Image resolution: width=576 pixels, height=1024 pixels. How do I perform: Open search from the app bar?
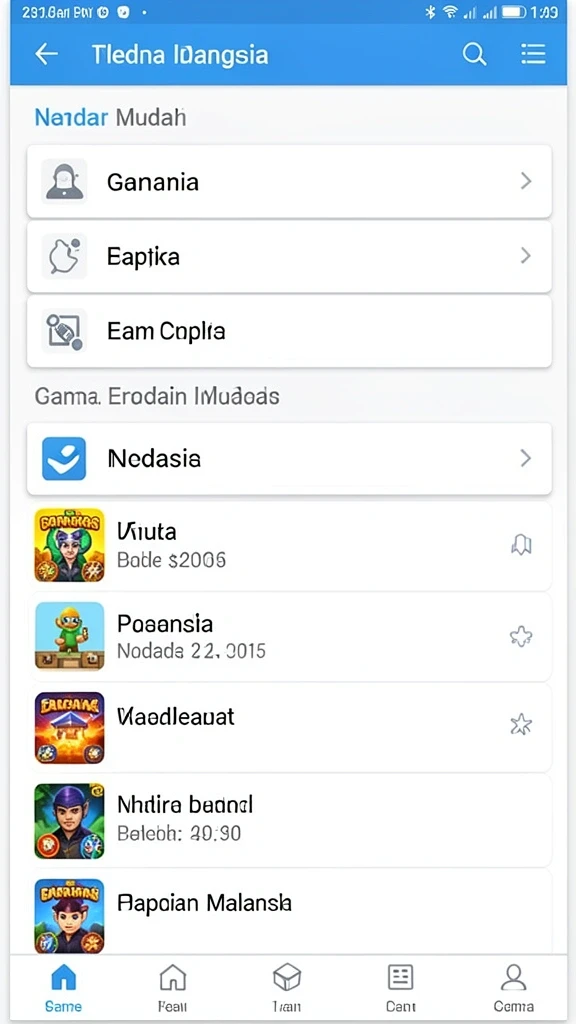pyautogui.click(x=475, y=54)
